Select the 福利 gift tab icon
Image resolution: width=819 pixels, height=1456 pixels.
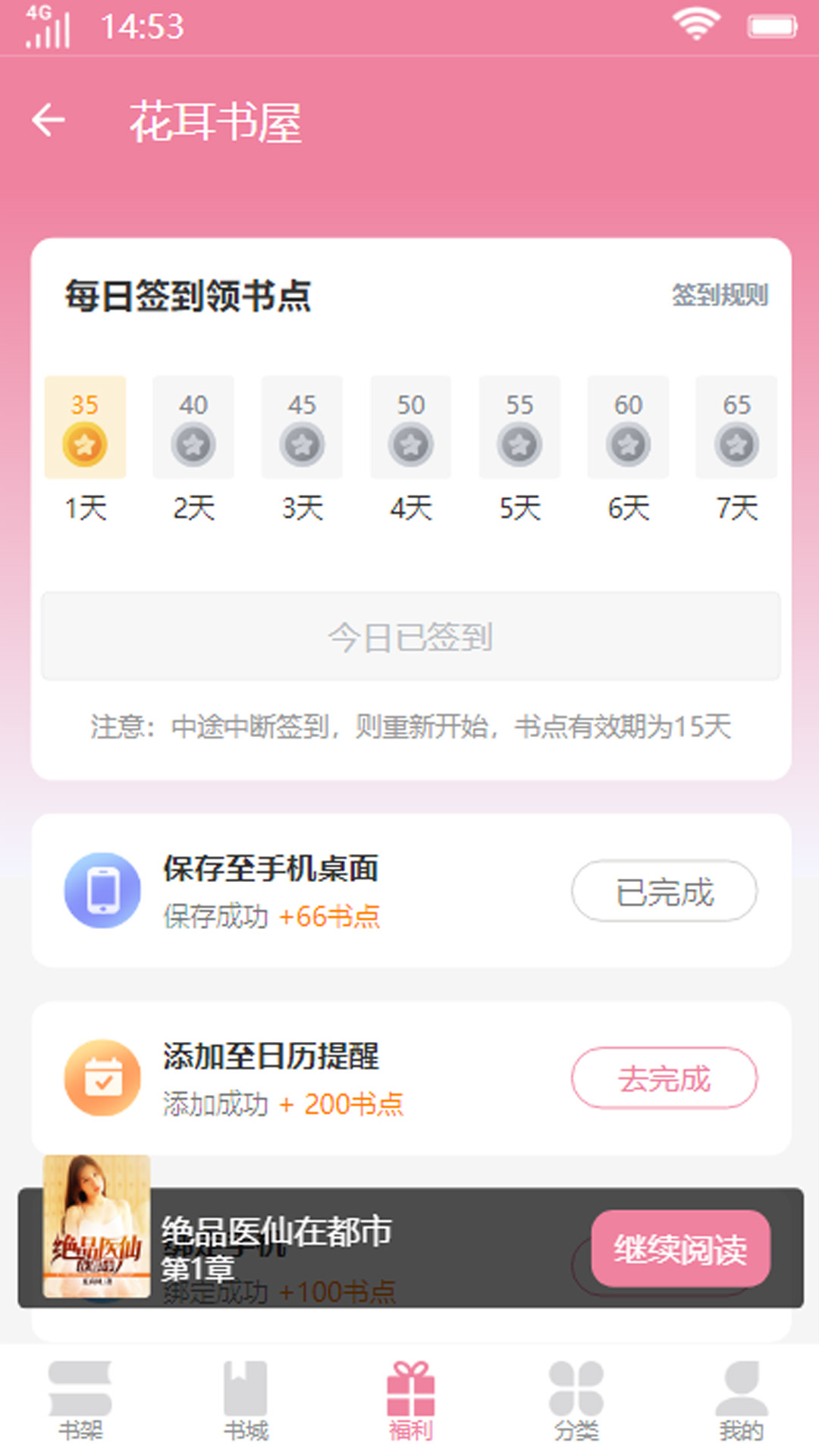point(409,1392)
